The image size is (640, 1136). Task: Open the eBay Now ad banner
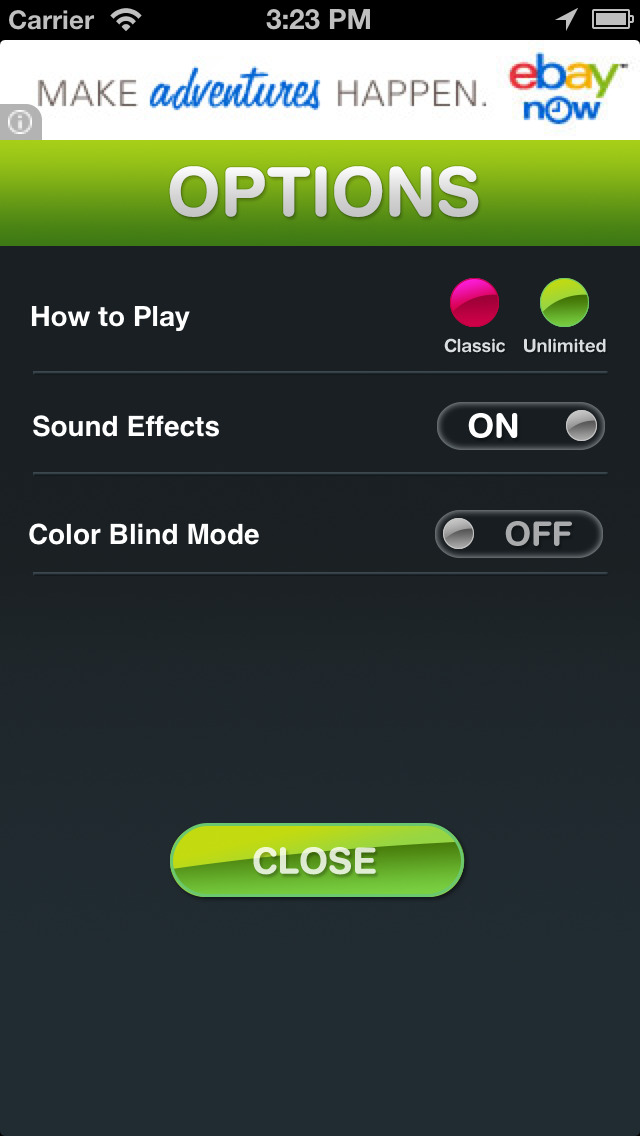click(x=320, y=90)
